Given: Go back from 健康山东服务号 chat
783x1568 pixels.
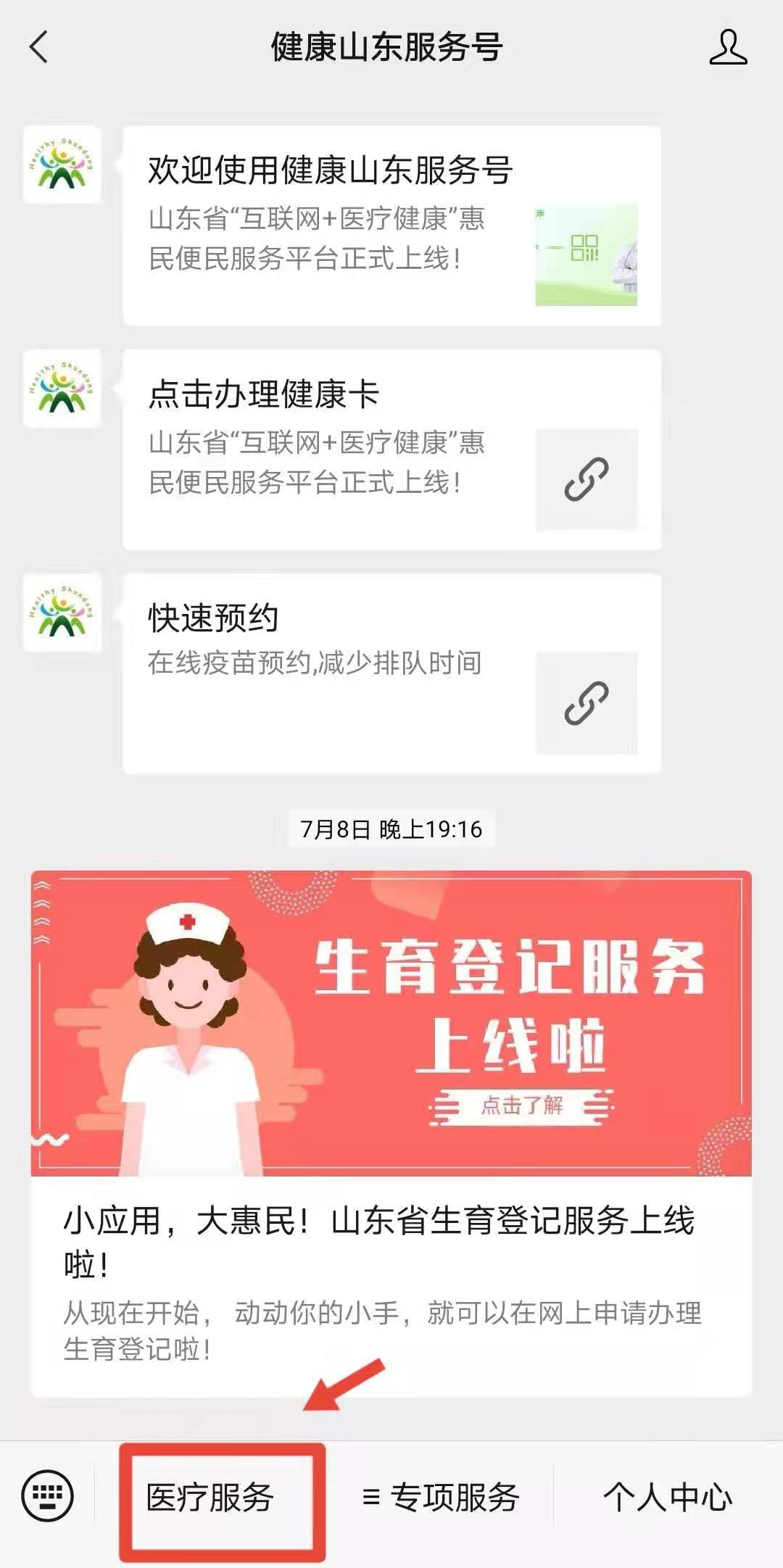Looking at the screenshot, I should tap(39, 48).
